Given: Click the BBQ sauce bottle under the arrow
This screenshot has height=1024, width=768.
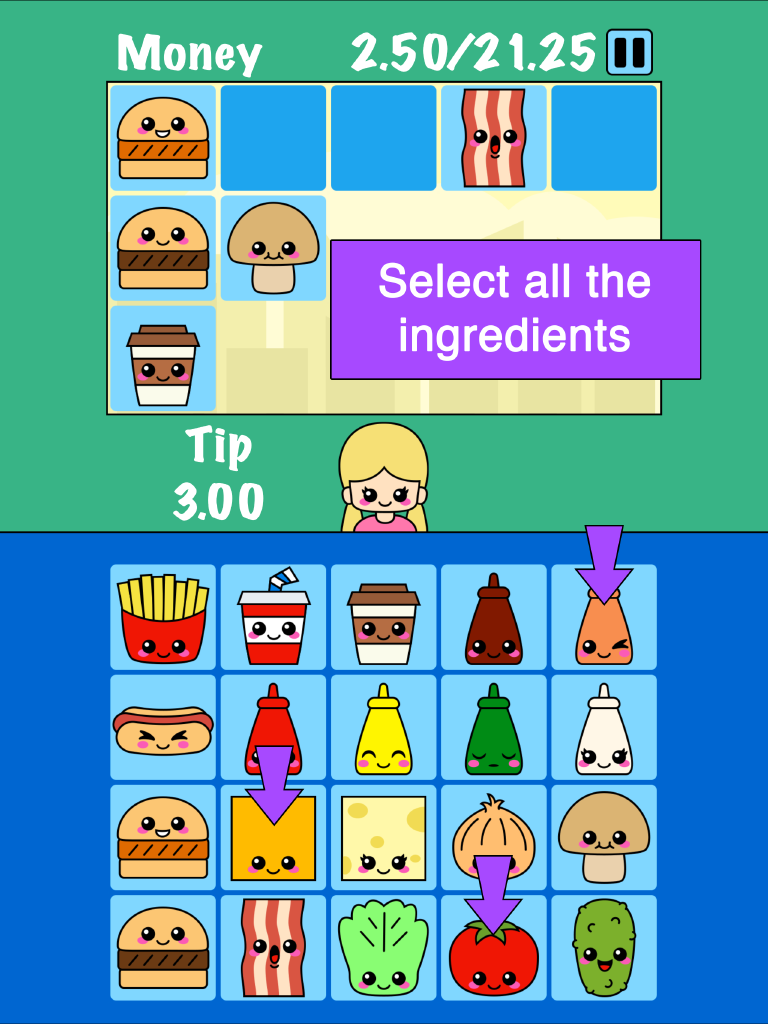Looking at the screenshot, I should [603, 625].
